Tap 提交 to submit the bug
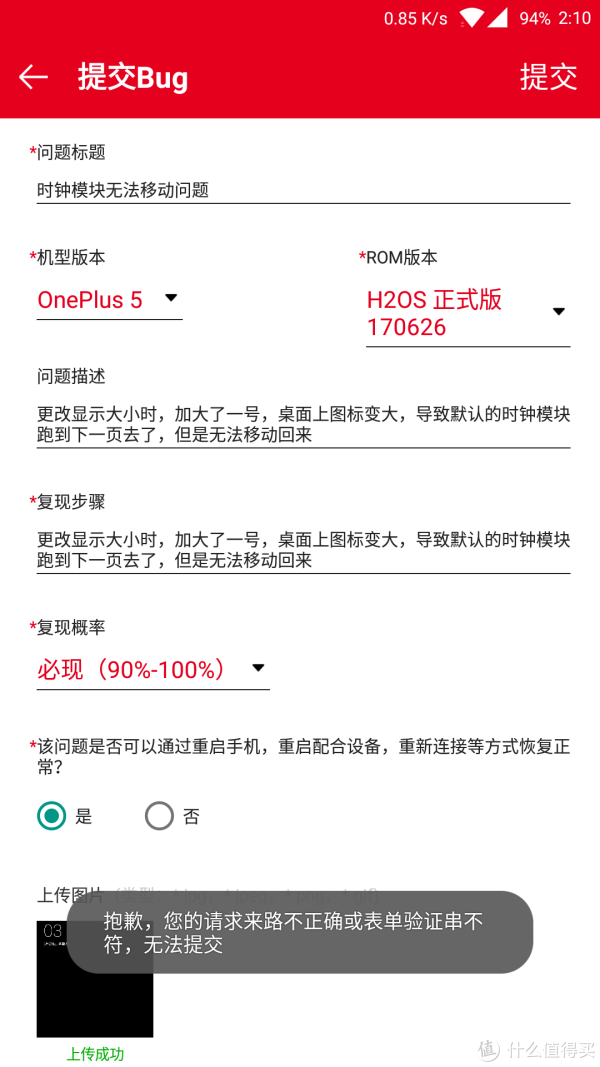Image resolution: width=600 pixels, height=1067 pixels. click(548, 77)
